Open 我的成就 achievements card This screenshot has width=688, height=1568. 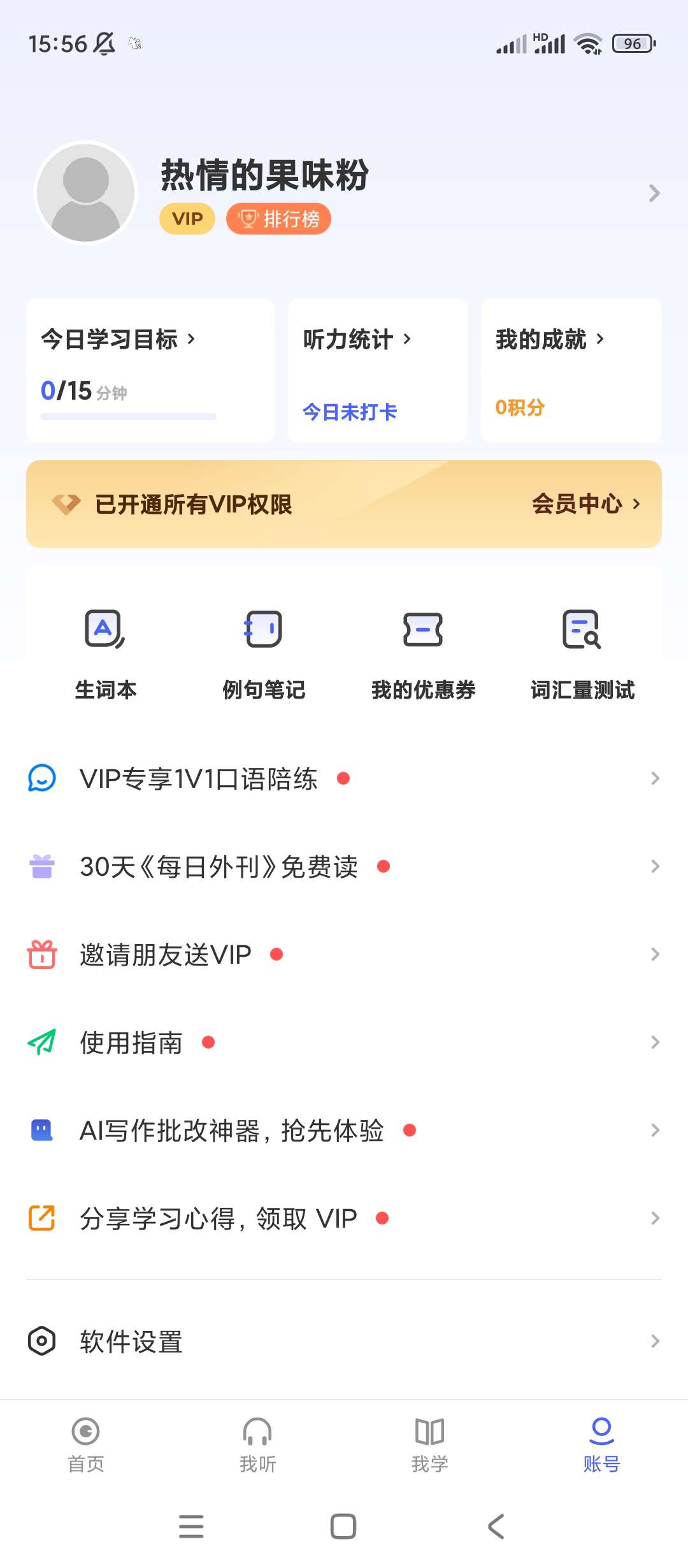571,370
